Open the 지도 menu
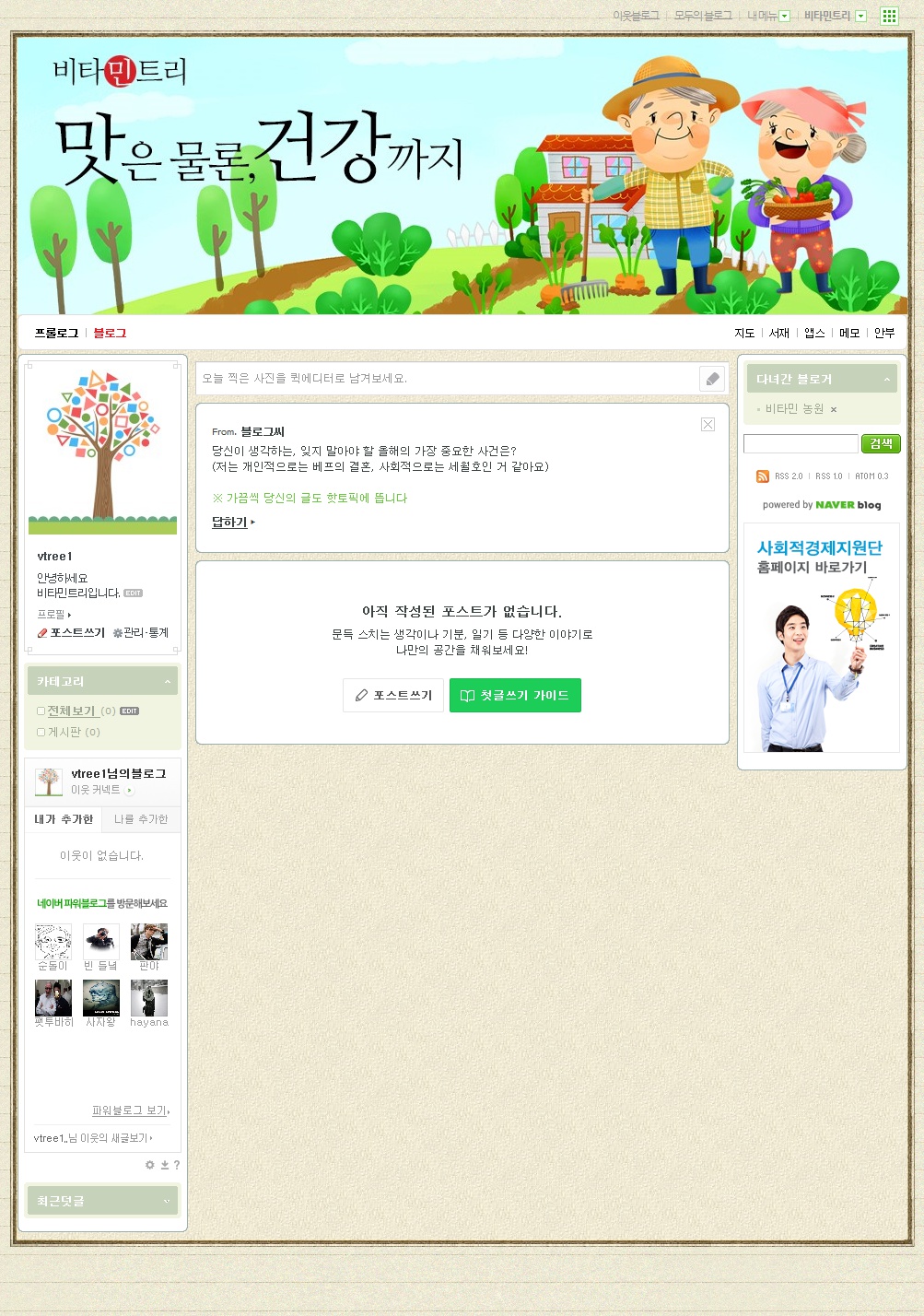The height and width of the screenshot is (1316, 924). point(744,333)
